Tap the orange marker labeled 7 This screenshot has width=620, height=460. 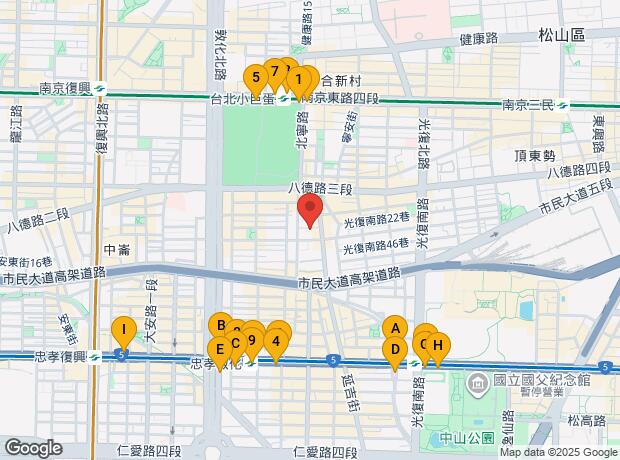click(x=273, y=70)
